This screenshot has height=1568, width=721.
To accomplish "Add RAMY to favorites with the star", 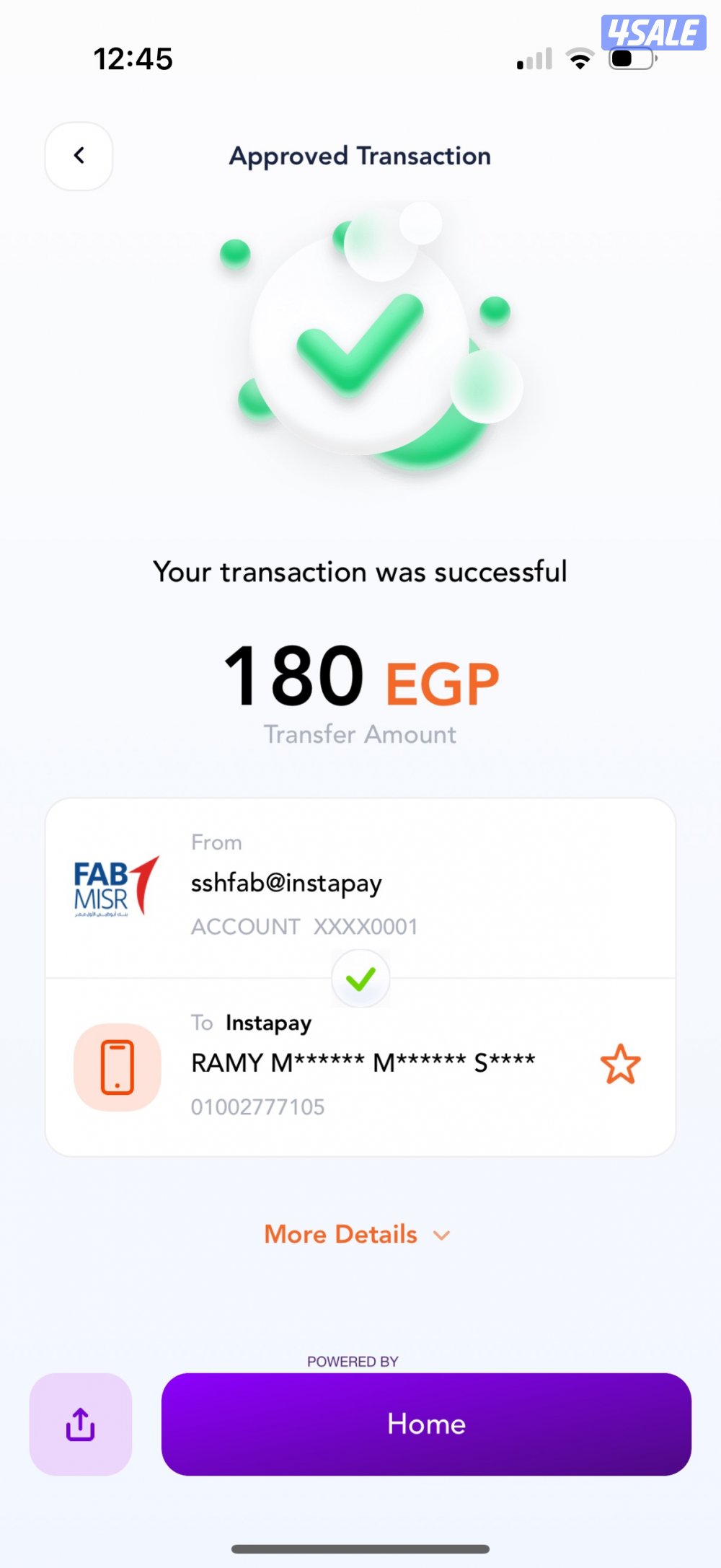I will [620, 1064].
